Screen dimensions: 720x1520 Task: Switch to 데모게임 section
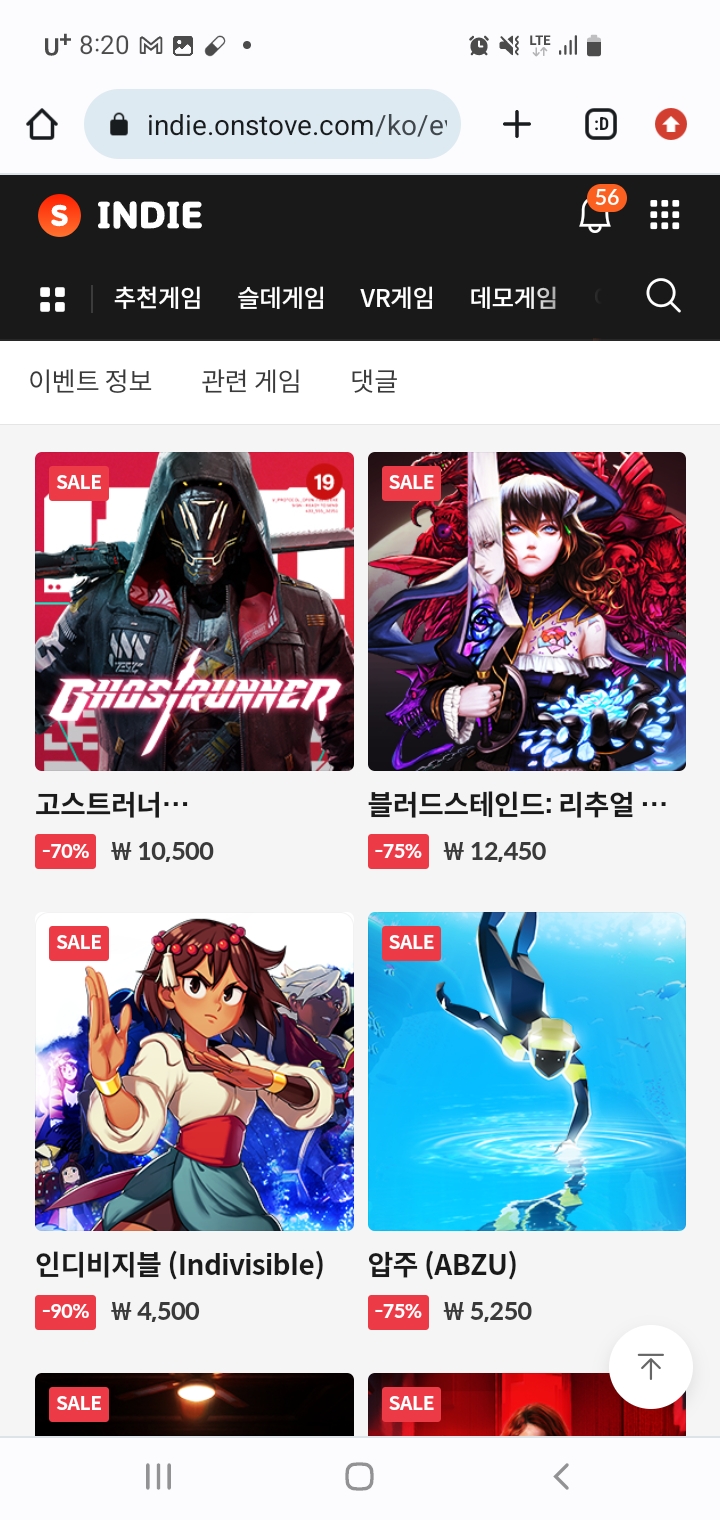tap(513, 298)
